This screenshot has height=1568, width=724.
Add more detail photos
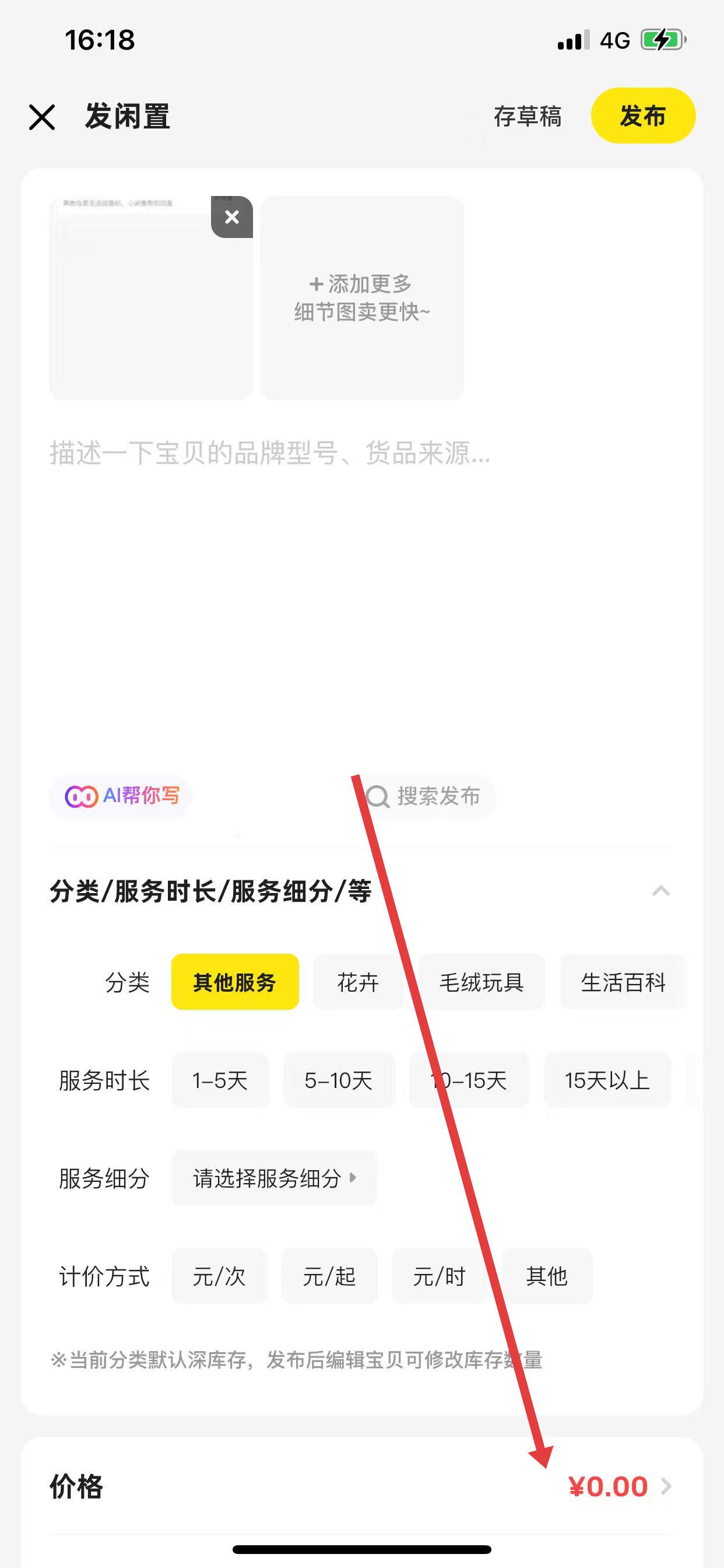tap(362, 297)
